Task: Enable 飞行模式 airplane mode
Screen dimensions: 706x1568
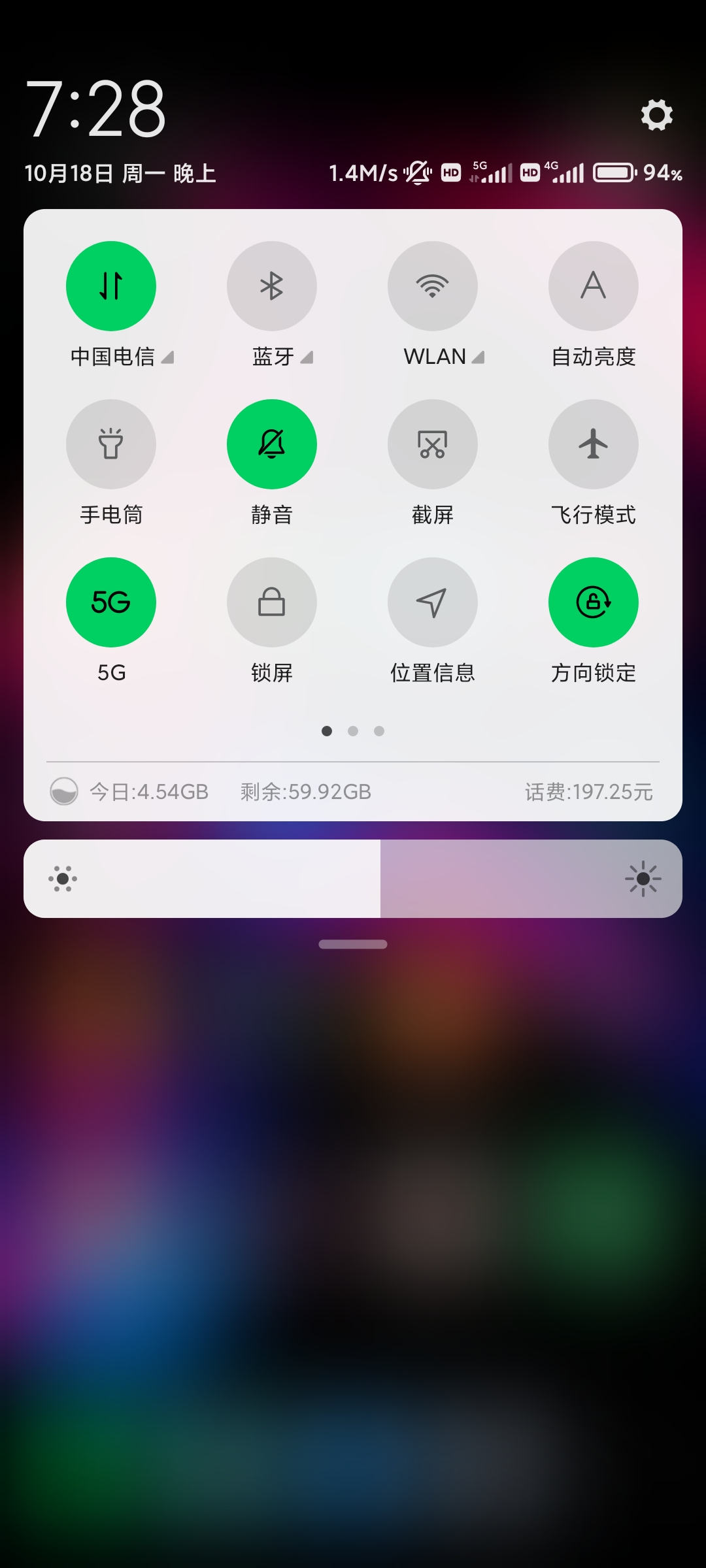Action: click(594, 444)
